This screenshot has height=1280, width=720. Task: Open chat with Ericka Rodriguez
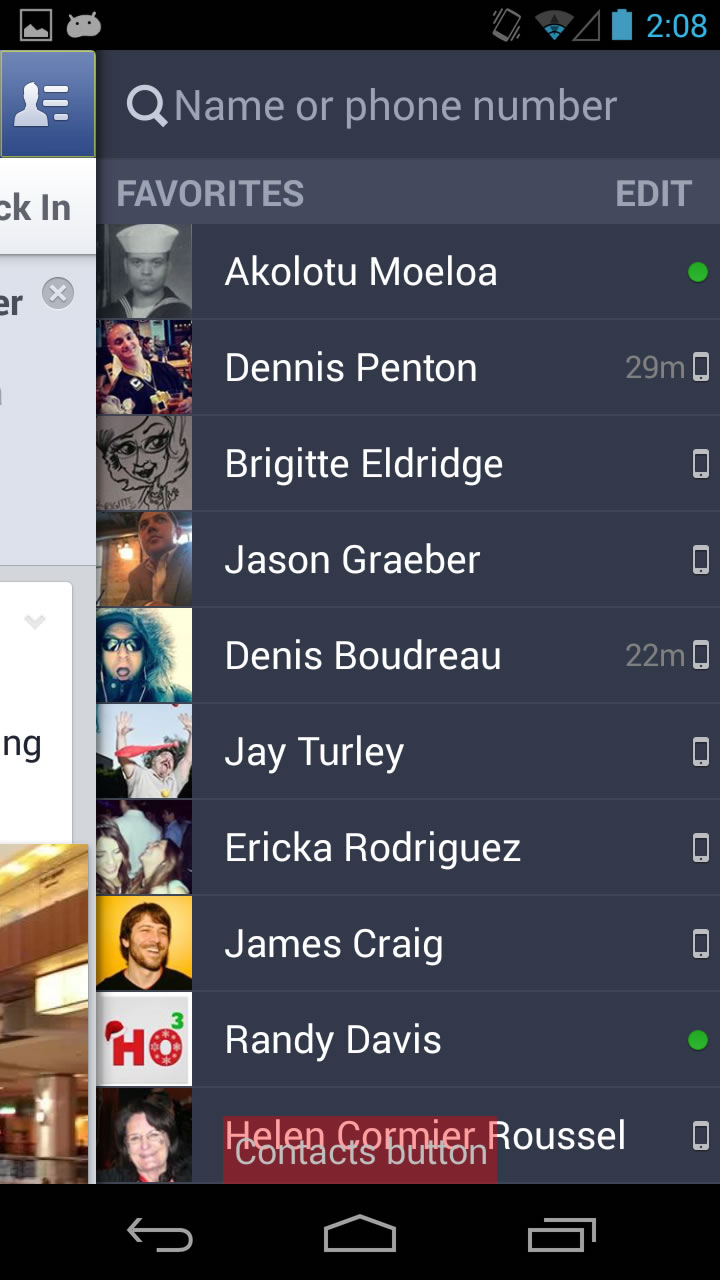407,848
